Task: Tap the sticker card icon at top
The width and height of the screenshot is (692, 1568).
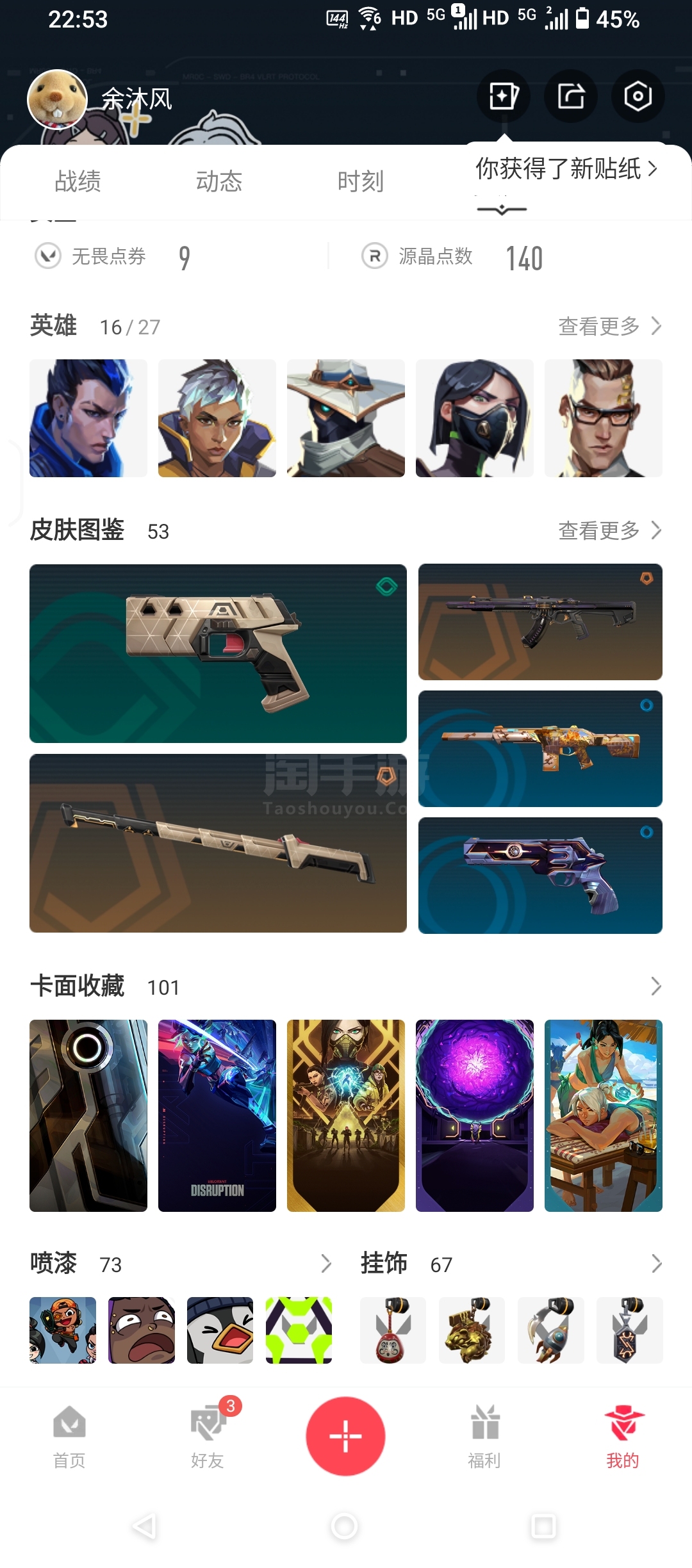Action: click(504, 96)
